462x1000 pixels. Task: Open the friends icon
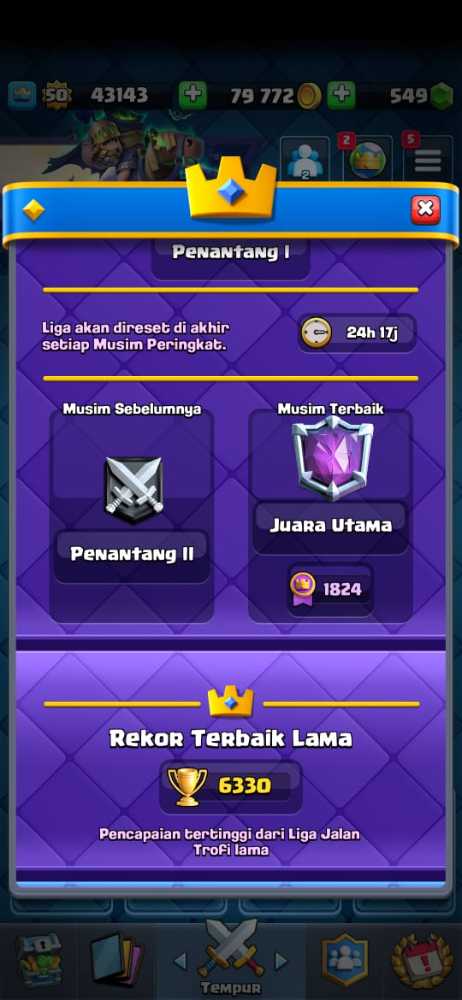click(x=304, y=160)
